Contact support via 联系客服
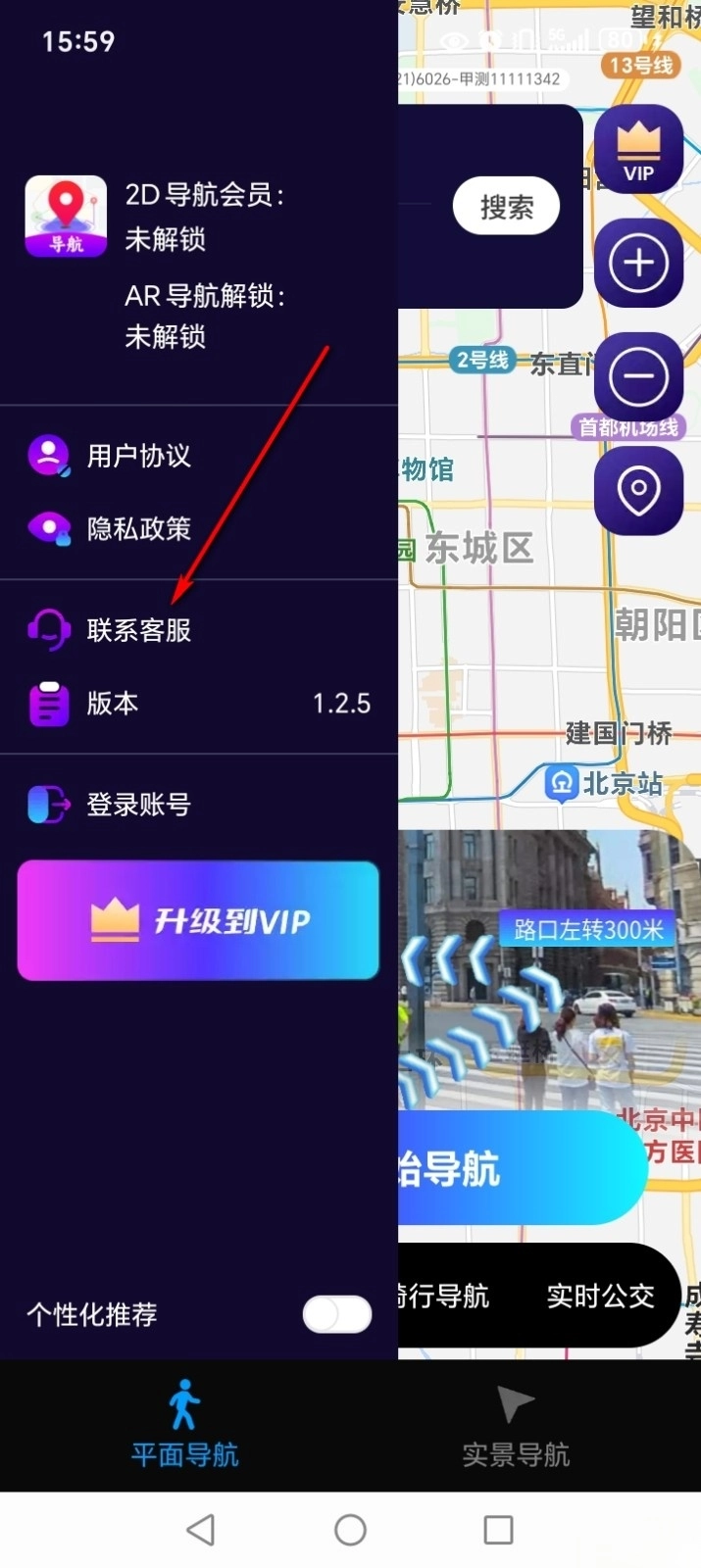The height and width of the screenshot is (1568, 701). click(x=137, y=630)
